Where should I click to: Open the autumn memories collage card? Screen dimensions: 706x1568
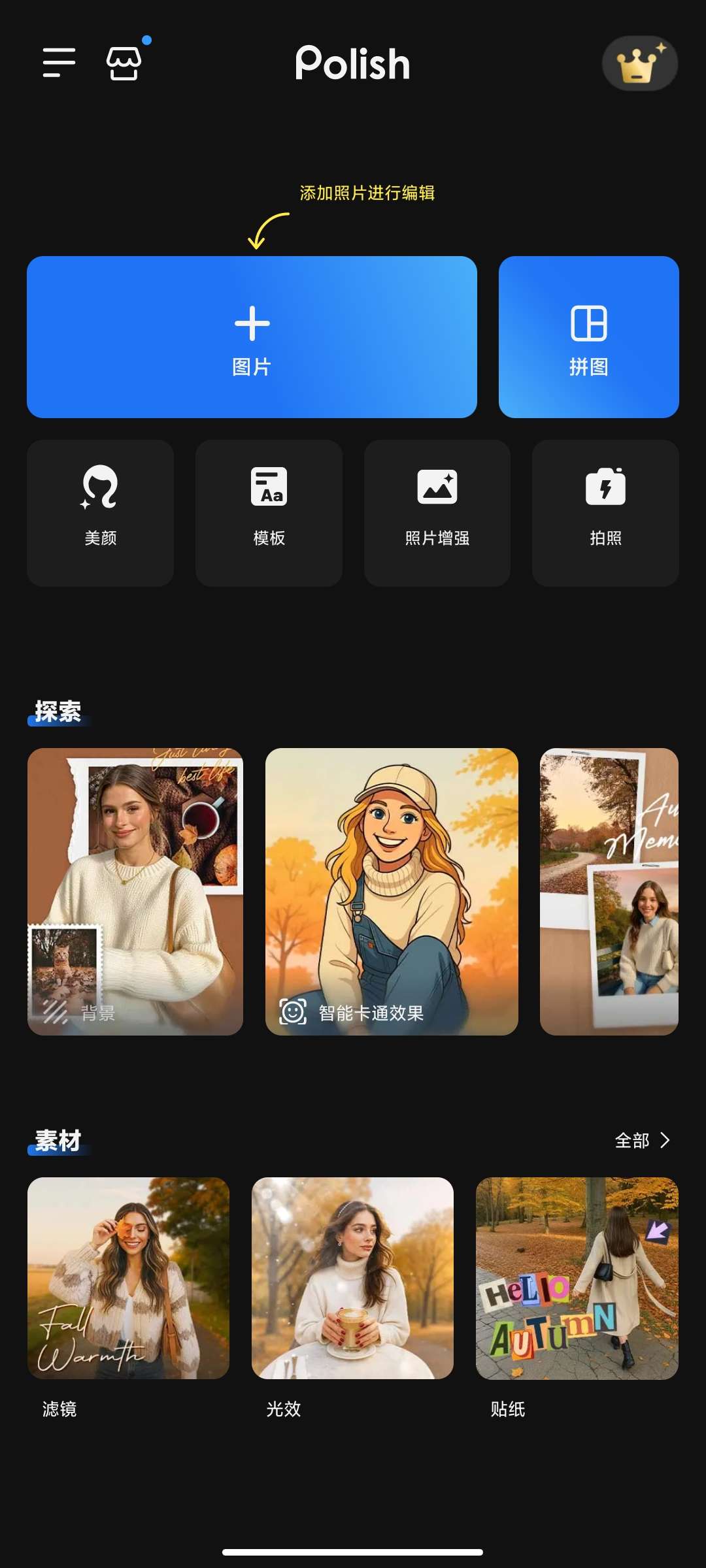tap(609, 891)
